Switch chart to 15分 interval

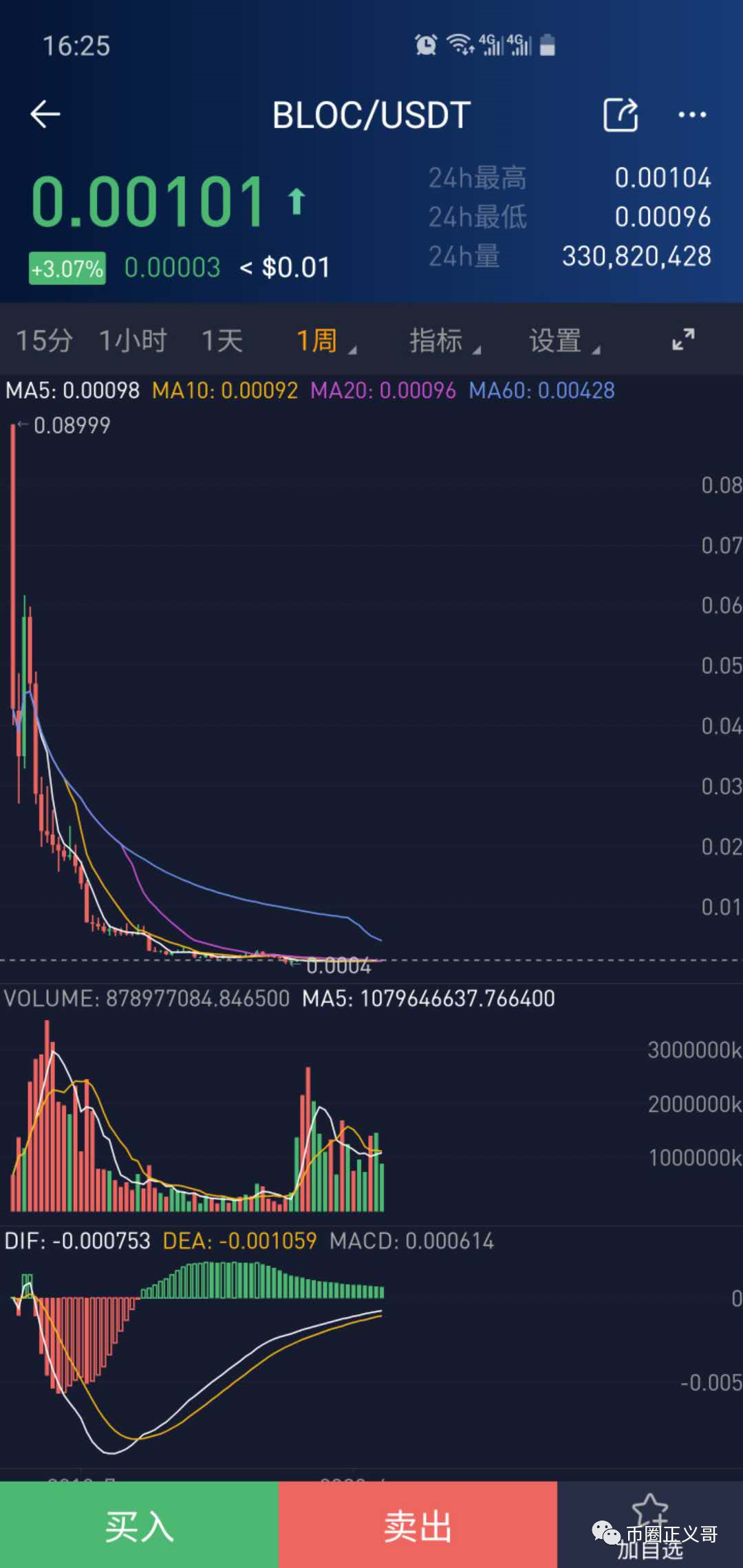[44, 340]
